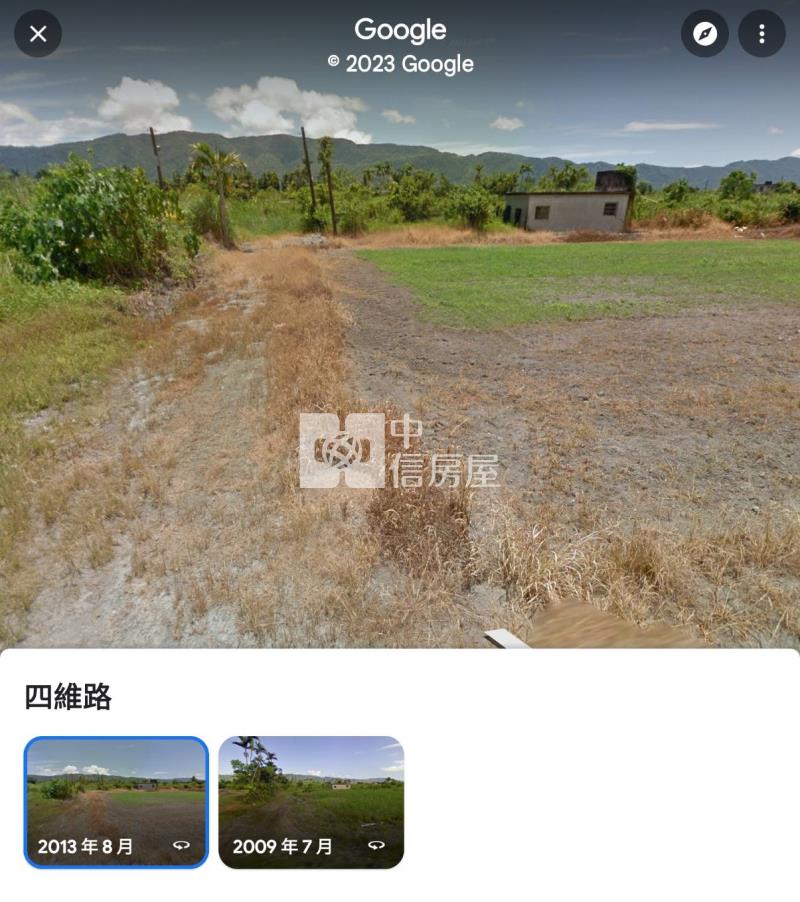Reset view direction with the compass needle

[x=705, y=33]
